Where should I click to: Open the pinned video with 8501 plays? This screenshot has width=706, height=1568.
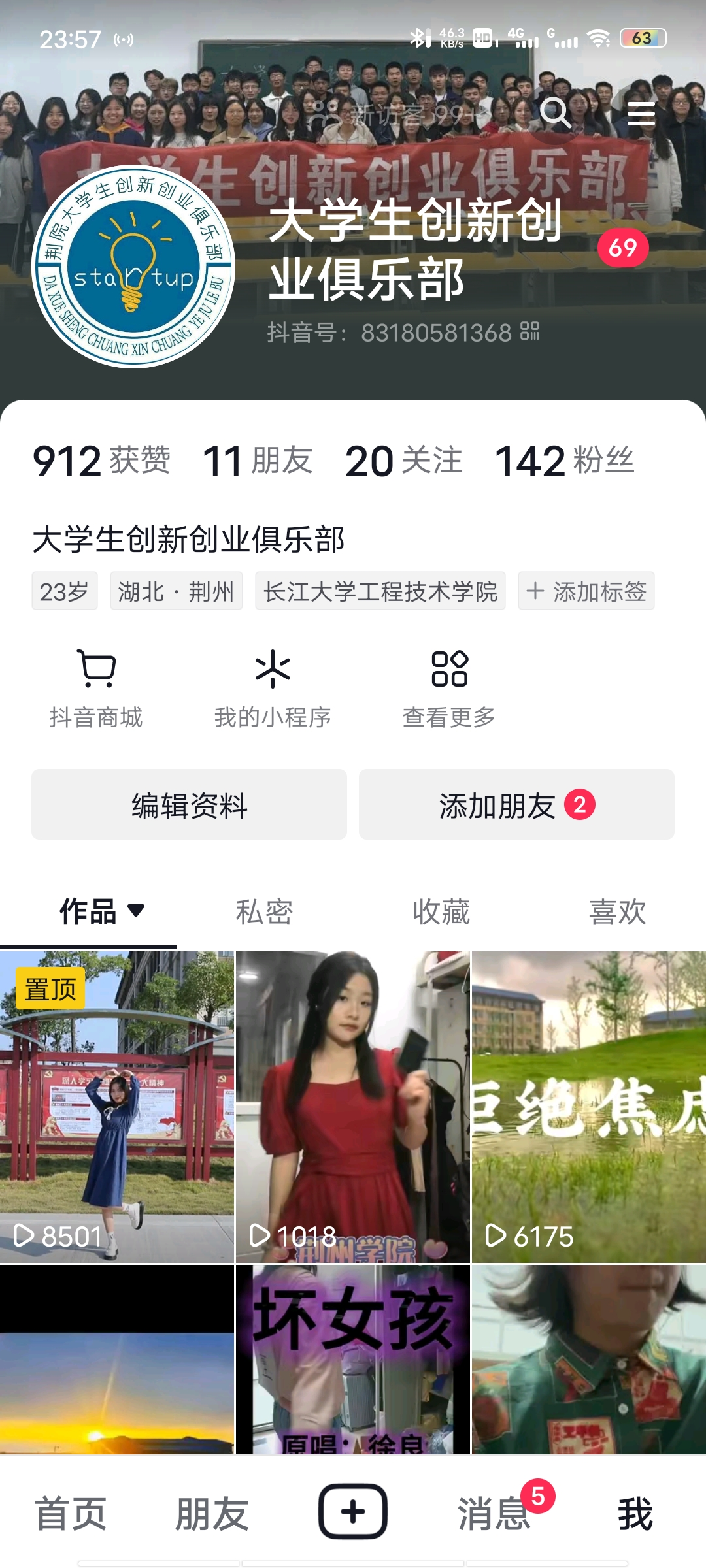pos(117,1107)
